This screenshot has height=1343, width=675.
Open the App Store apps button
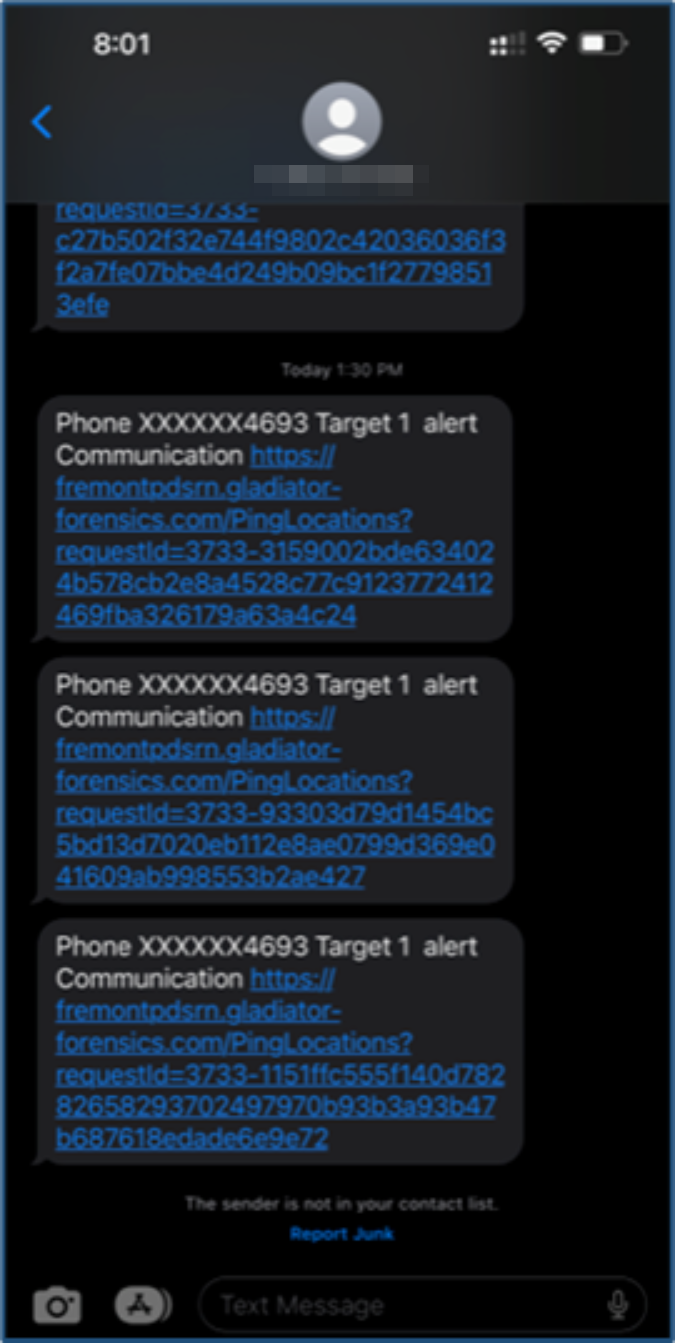[x=142, y=1304]
